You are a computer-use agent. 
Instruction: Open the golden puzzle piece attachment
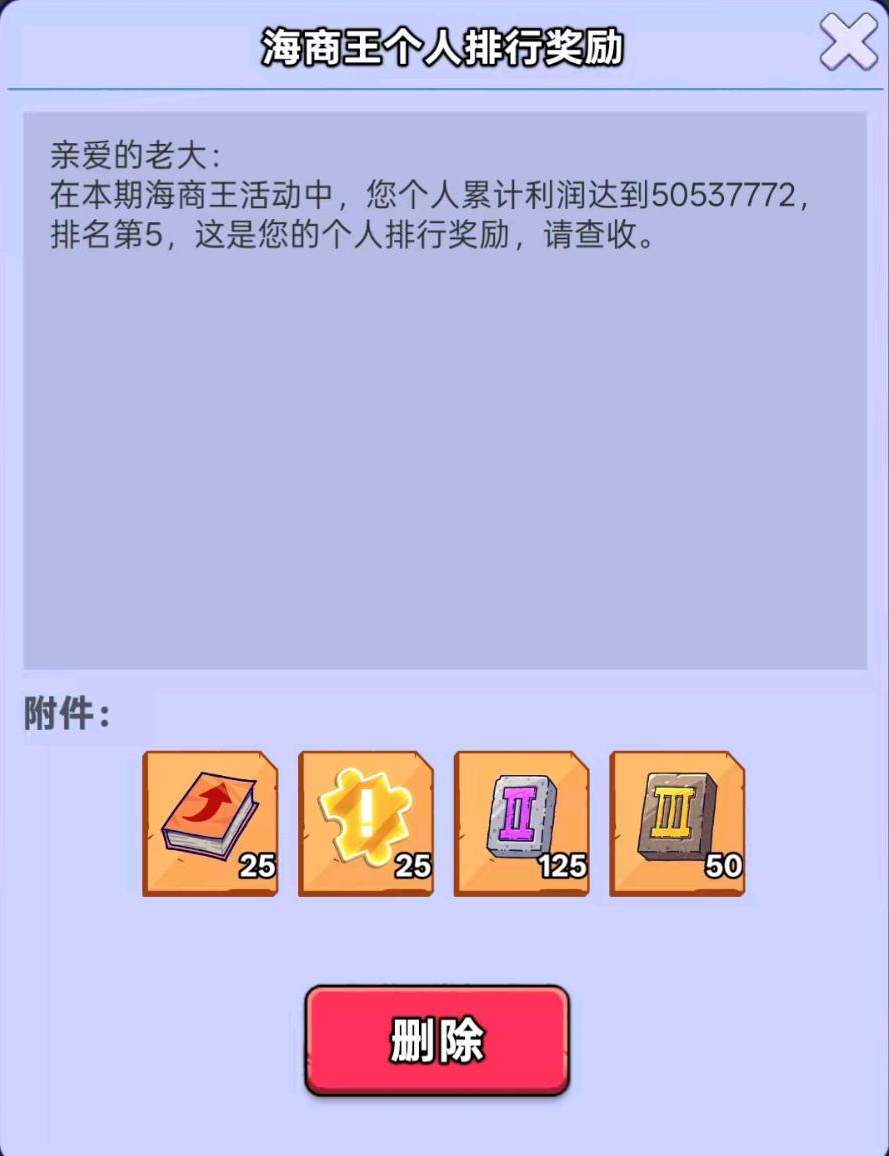point(366,823)
